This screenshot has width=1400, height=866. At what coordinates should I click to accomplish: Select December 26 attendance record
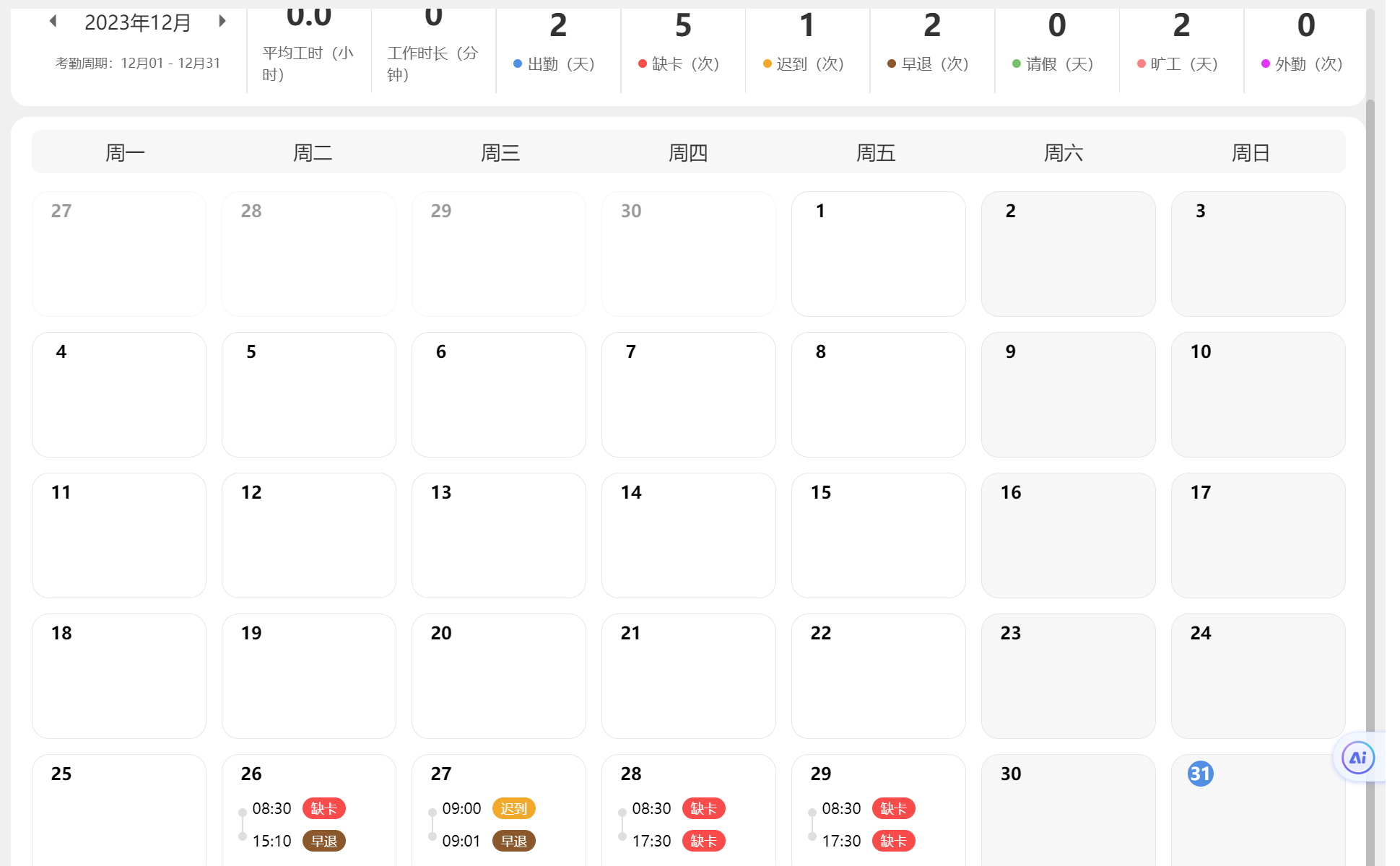click(308, 810)
